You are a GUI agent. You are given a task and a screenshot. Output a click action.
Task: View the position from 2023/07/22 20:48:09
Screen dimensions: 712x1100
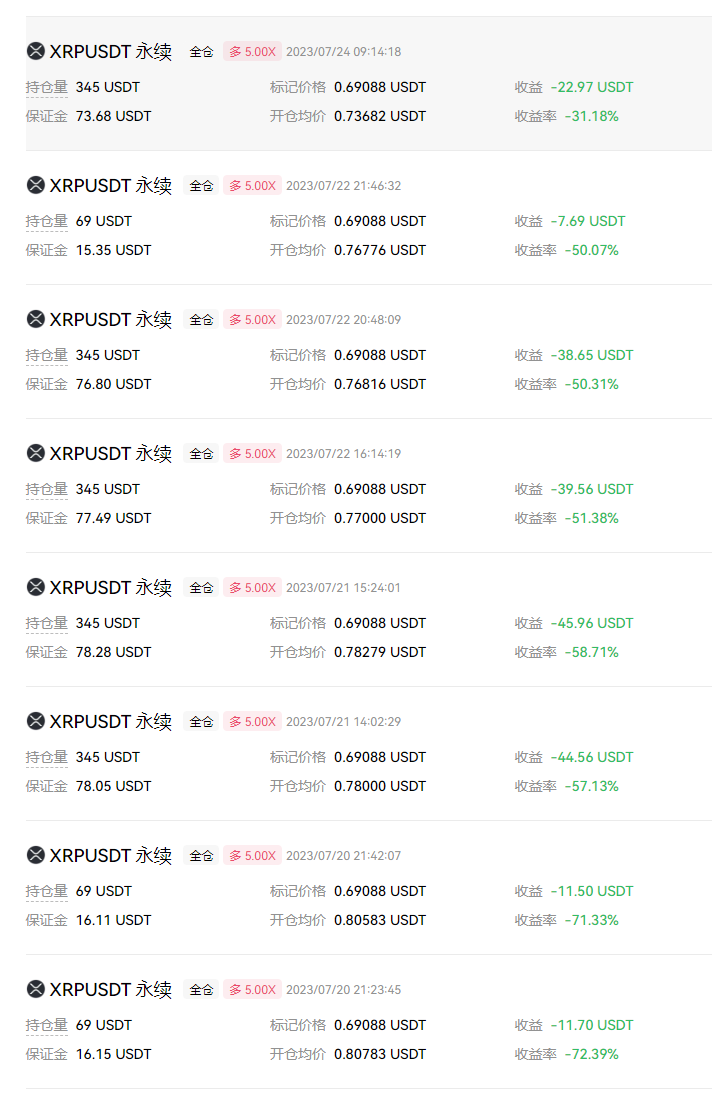[x=368, y=352]
